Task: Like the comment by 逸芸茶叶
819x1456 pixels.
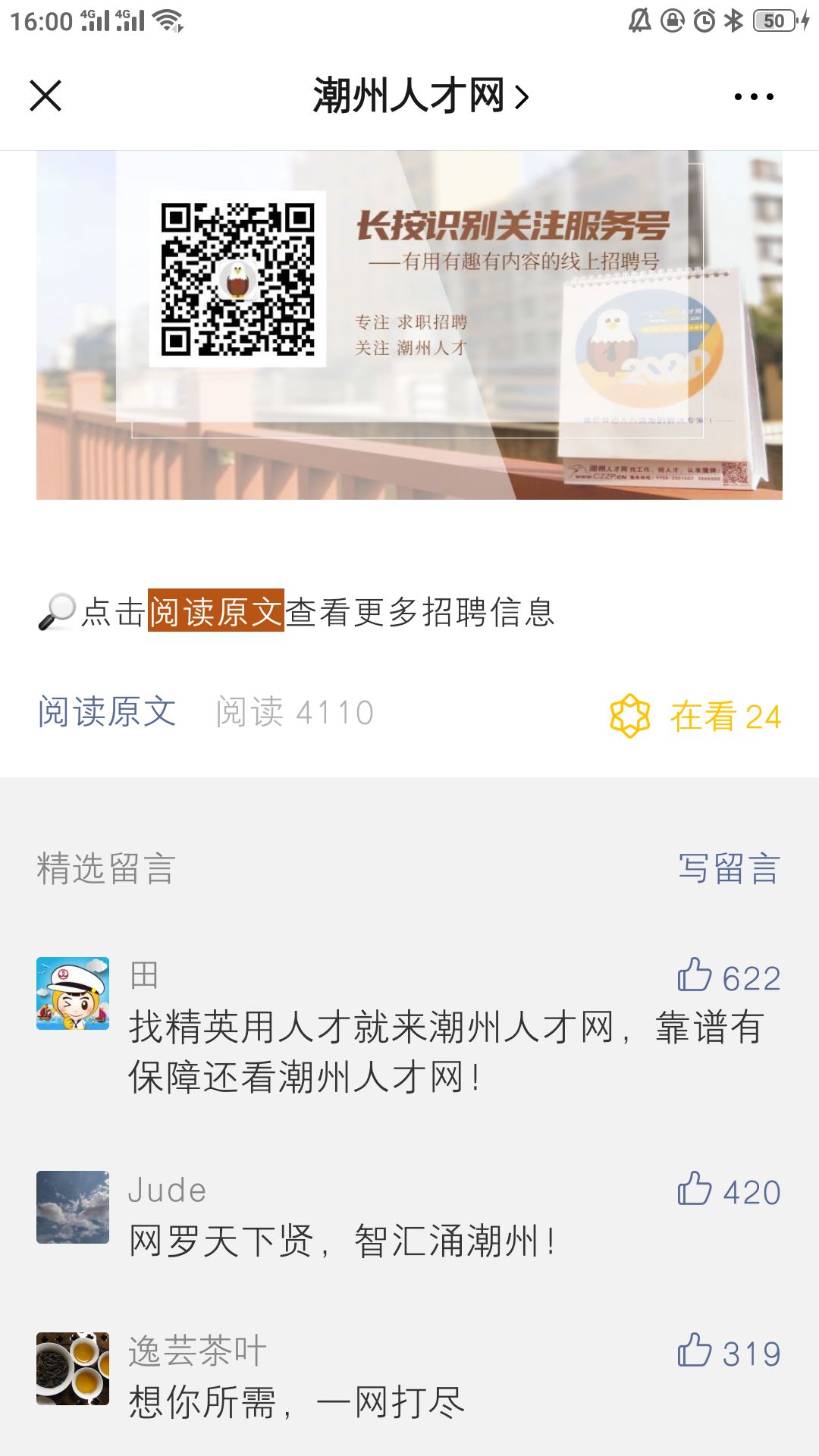Action: tap(695, 1351)
